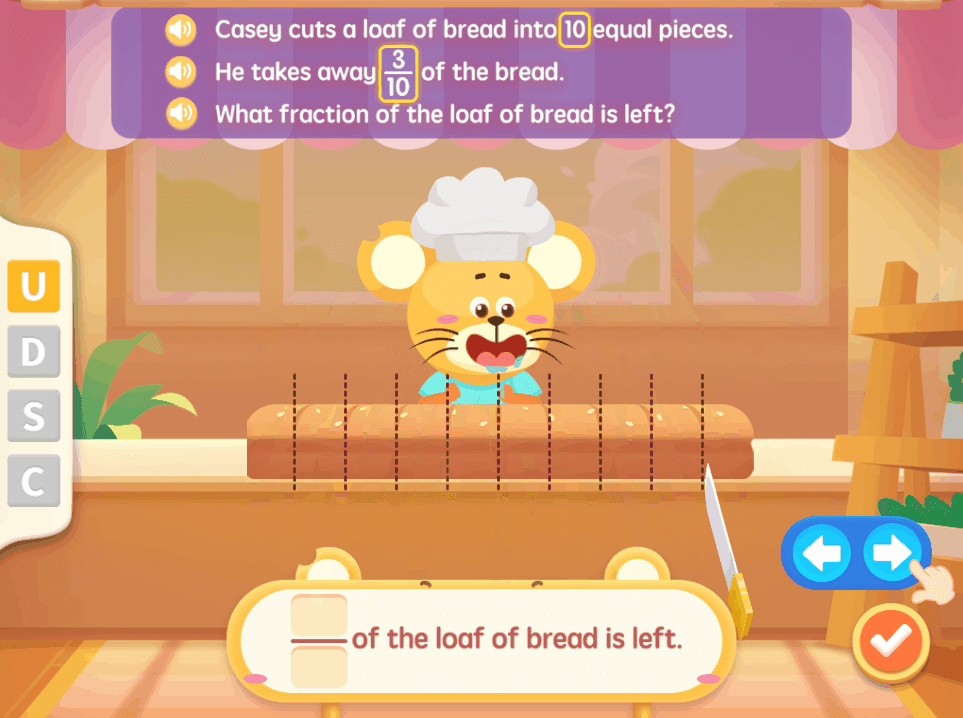Select the D step tab
The height and width of the screenshot is (718, 963).
(x=33, y=352)
